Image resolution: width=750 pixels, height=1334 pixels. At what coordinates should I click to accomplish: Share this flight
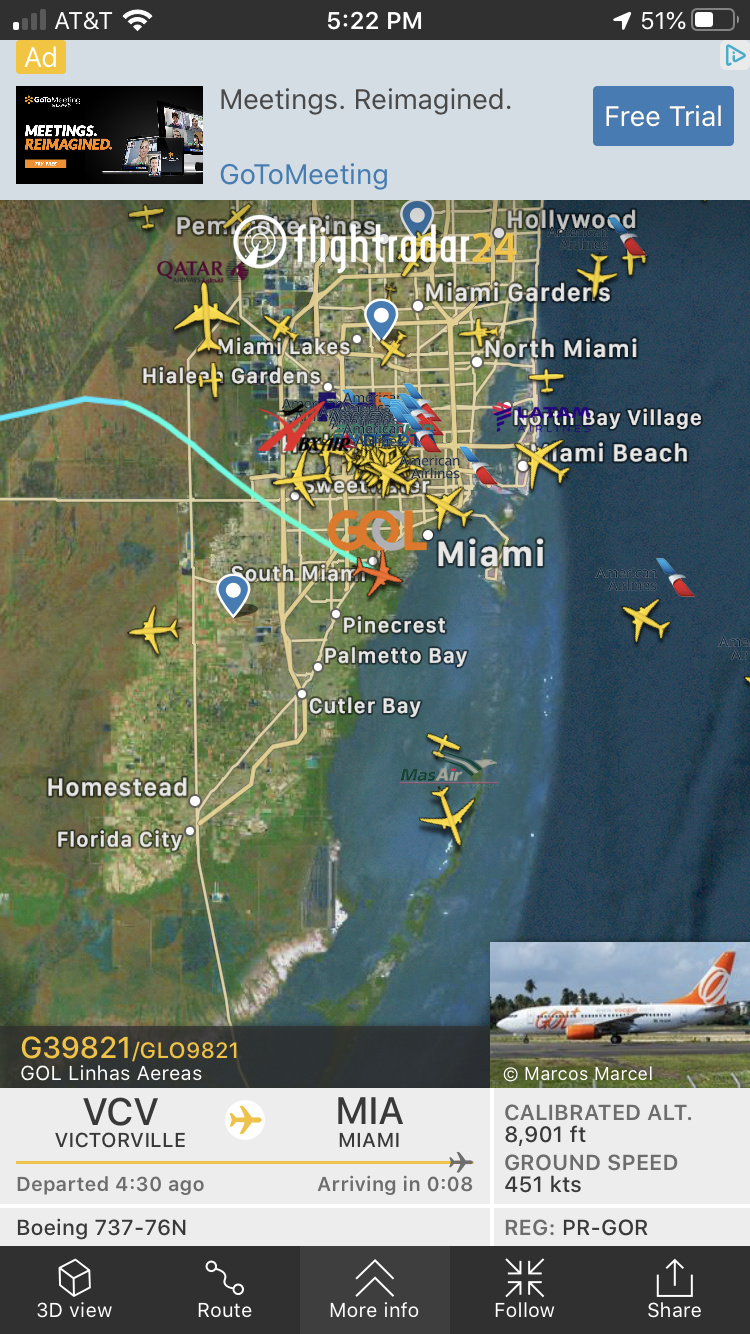click(674, 1290)
